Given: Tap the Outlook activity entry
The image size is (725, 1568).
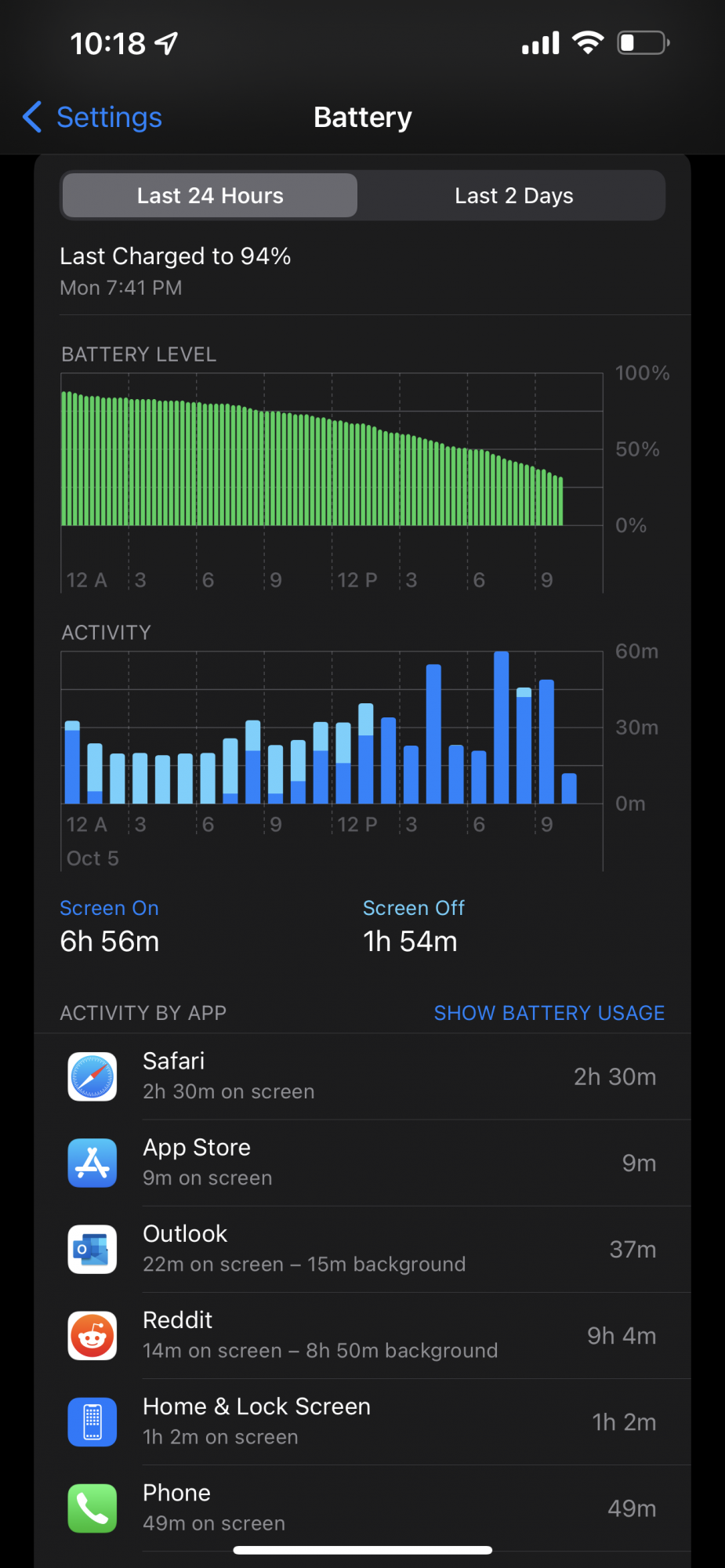Looking at the screenshot, I should click(362, 1249).
